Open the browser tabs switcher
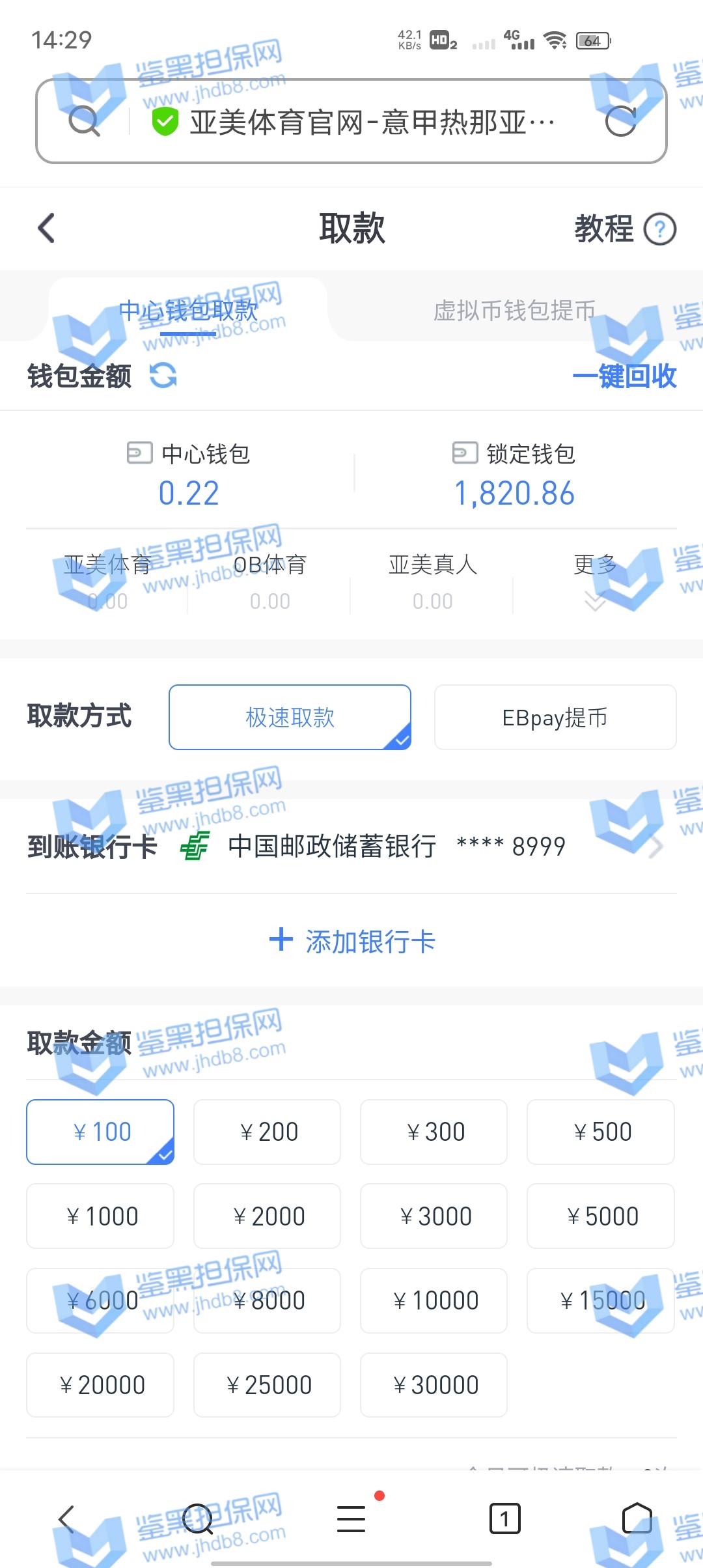Screen dimensions: 703x1568 tap(504, 1519)
